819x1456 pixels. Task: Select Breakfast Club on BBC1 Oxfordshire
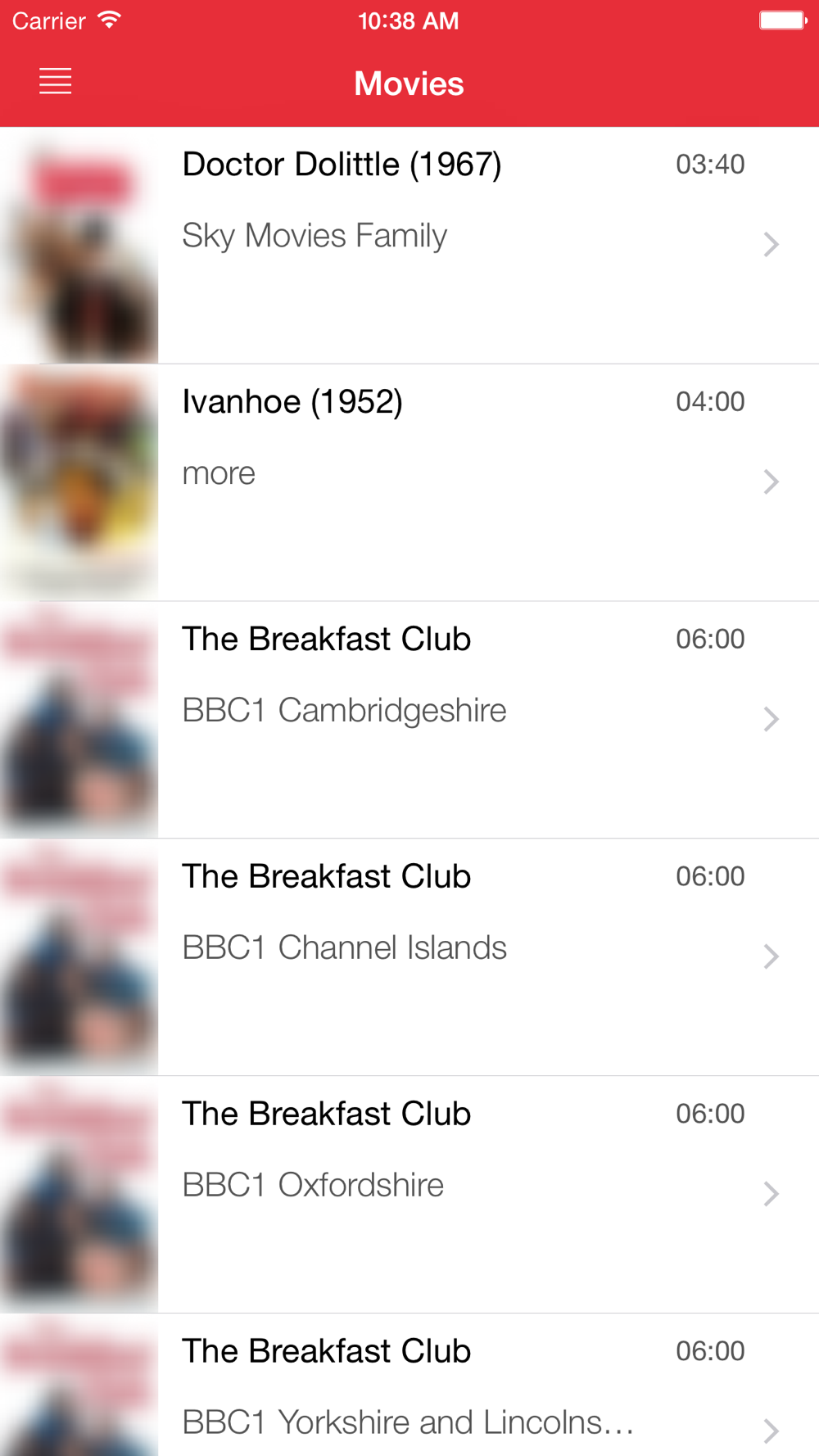(x=409, y=1195)
